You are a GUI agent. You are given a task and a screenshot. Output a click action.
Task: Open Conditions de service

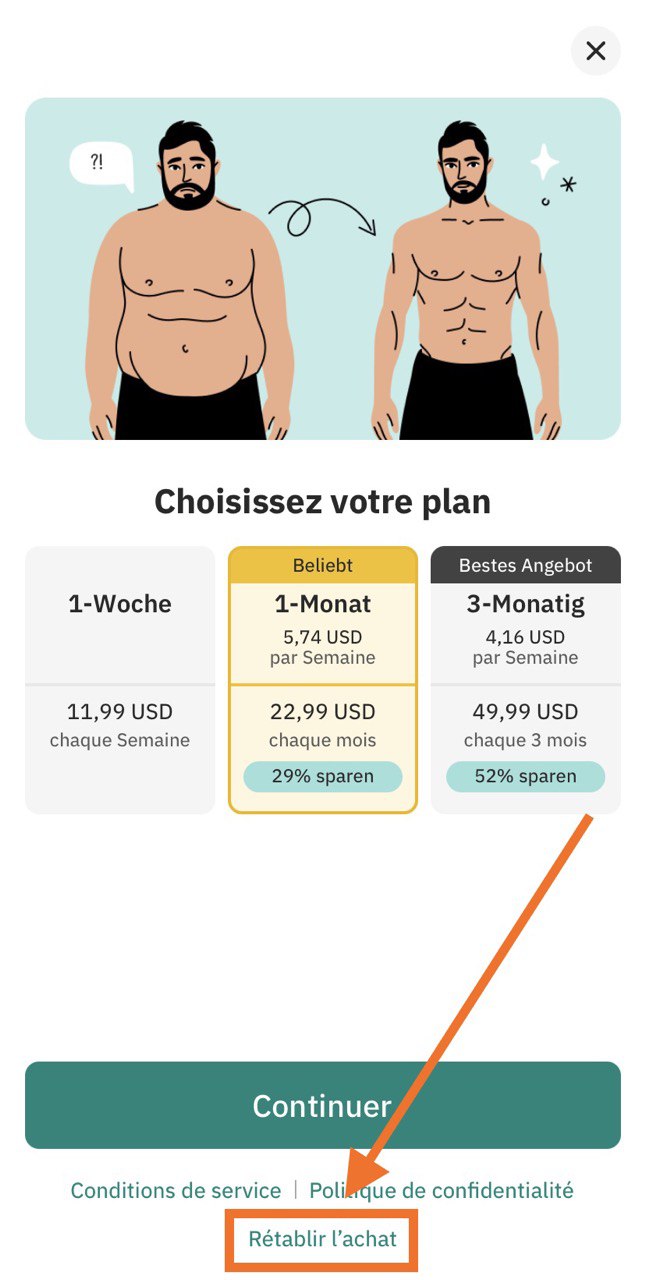[175, 1190]
